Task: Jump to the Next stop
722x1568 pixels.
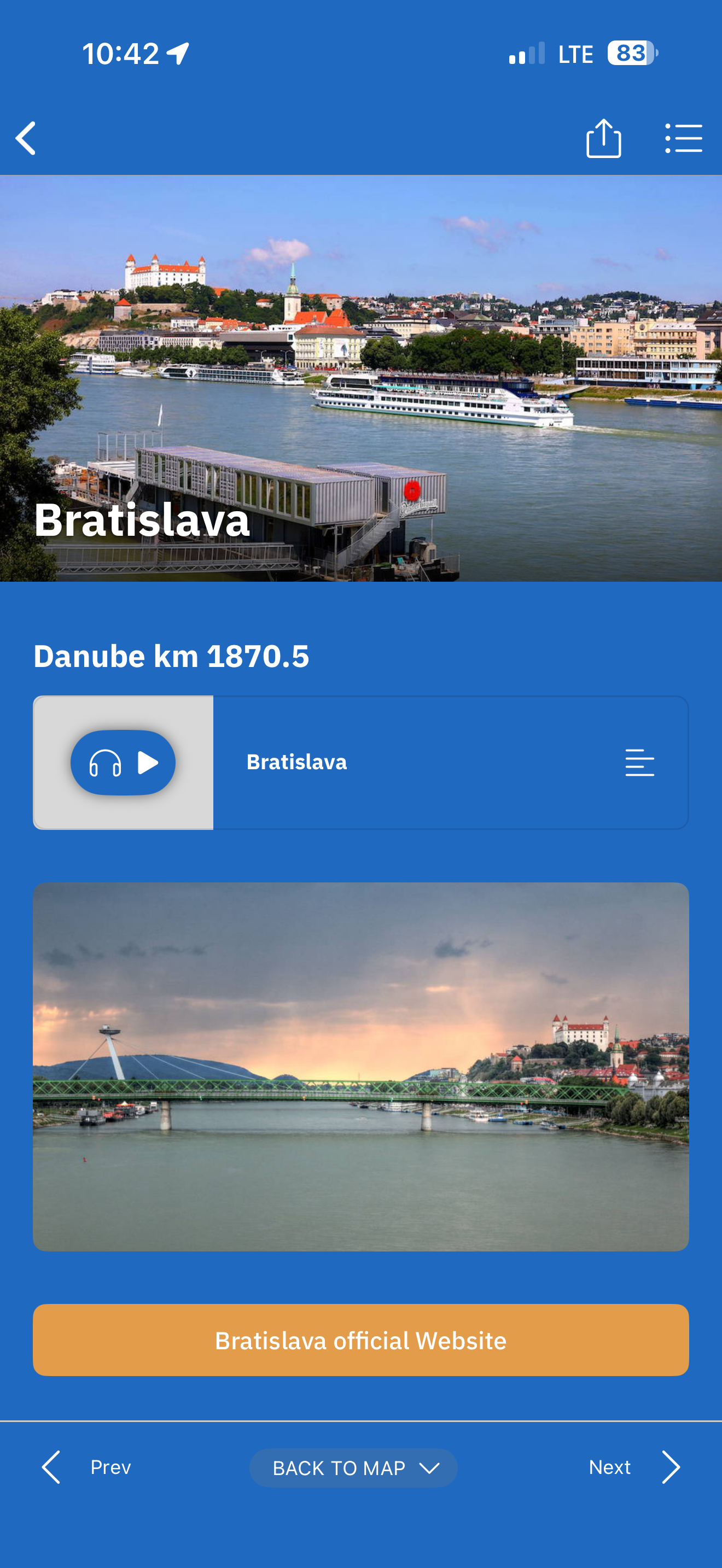Action: tap(634, 1467)
